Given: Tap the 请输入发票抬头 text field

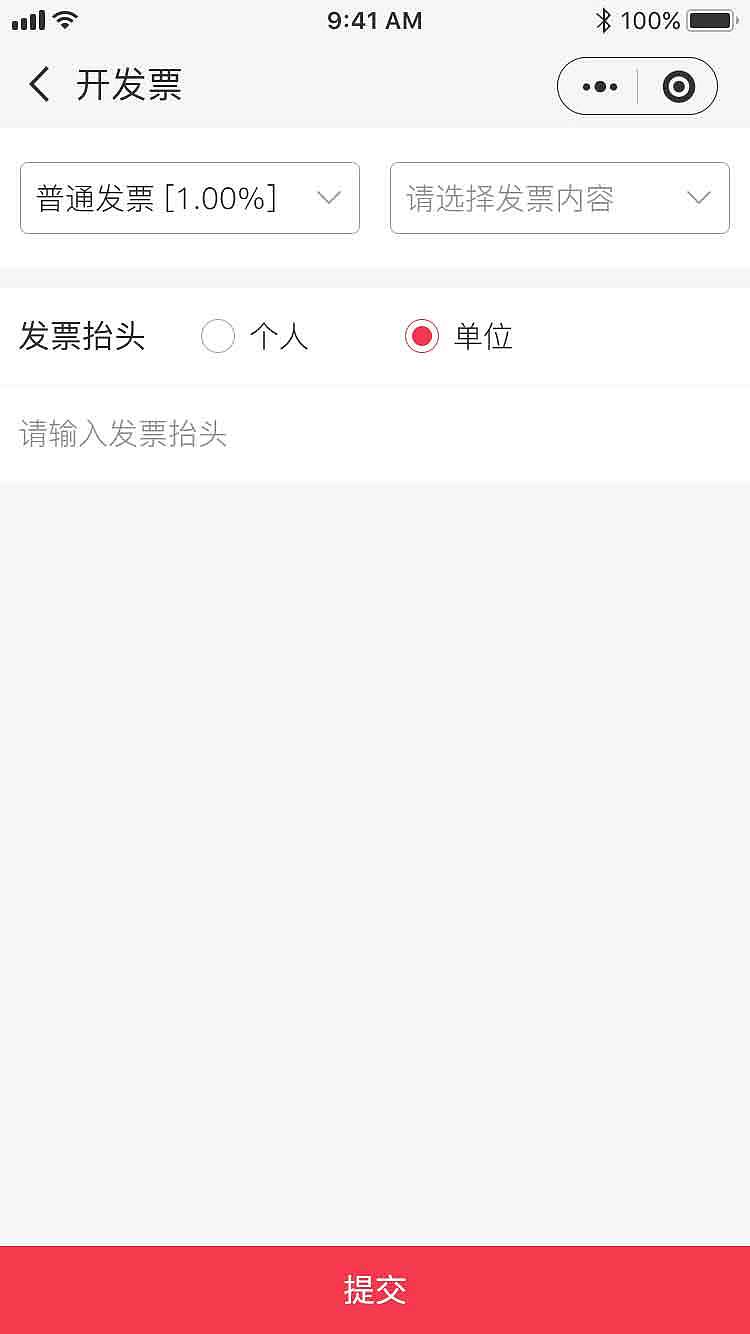Looking at the screenshot, I should point(375,434).
